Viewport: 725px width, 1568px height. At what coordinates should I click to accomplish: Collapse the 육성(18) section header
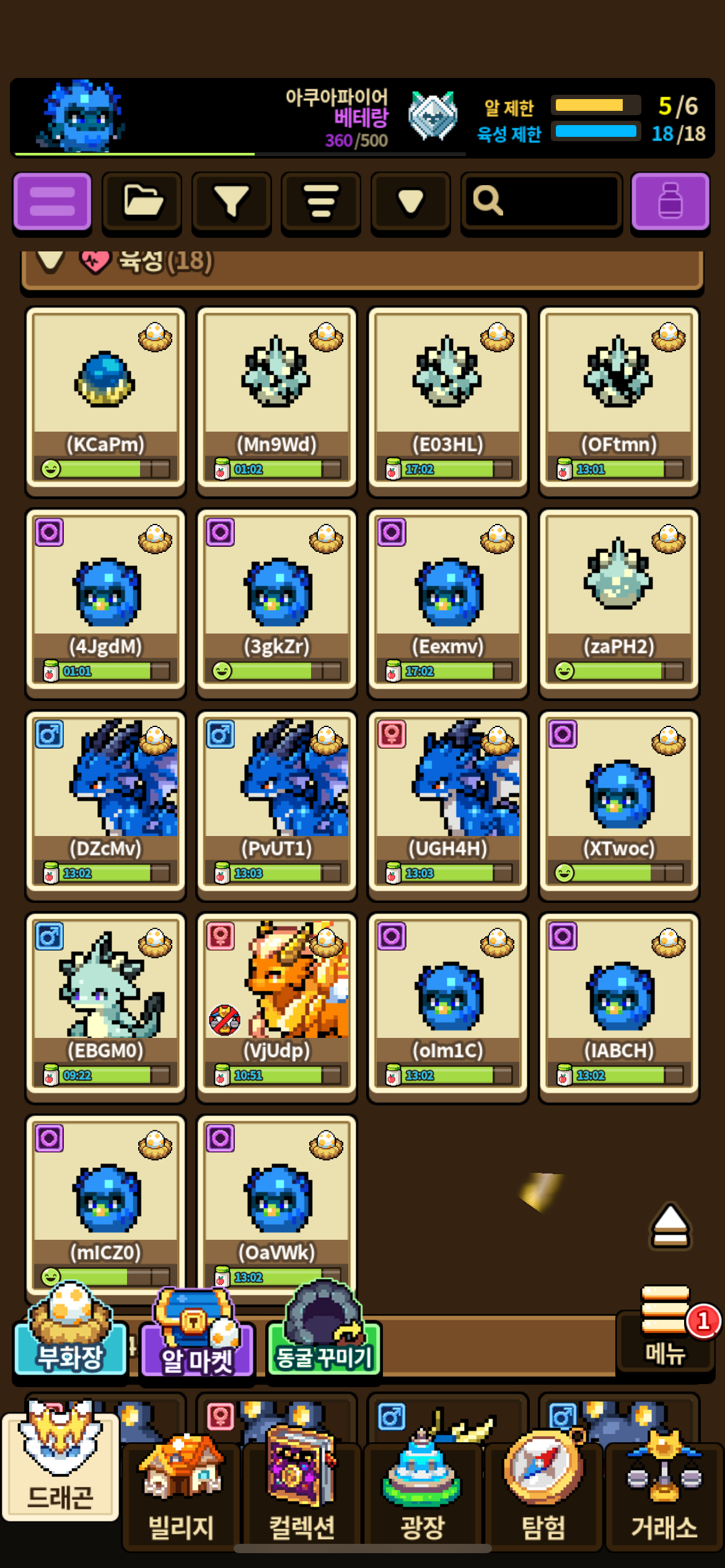362,266
